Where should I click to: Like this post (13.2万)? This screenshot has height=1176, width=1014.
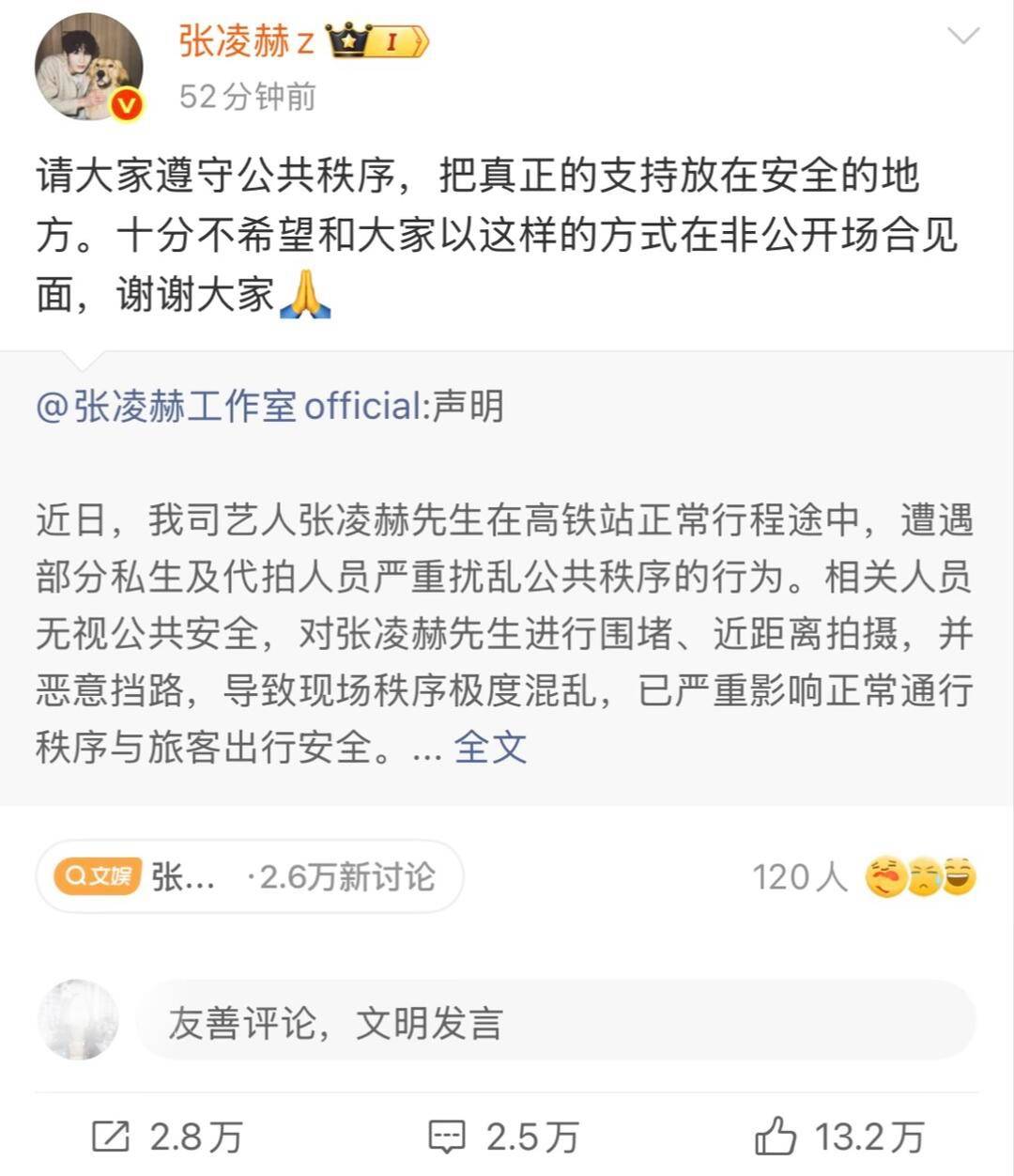tap(840, 1137)
